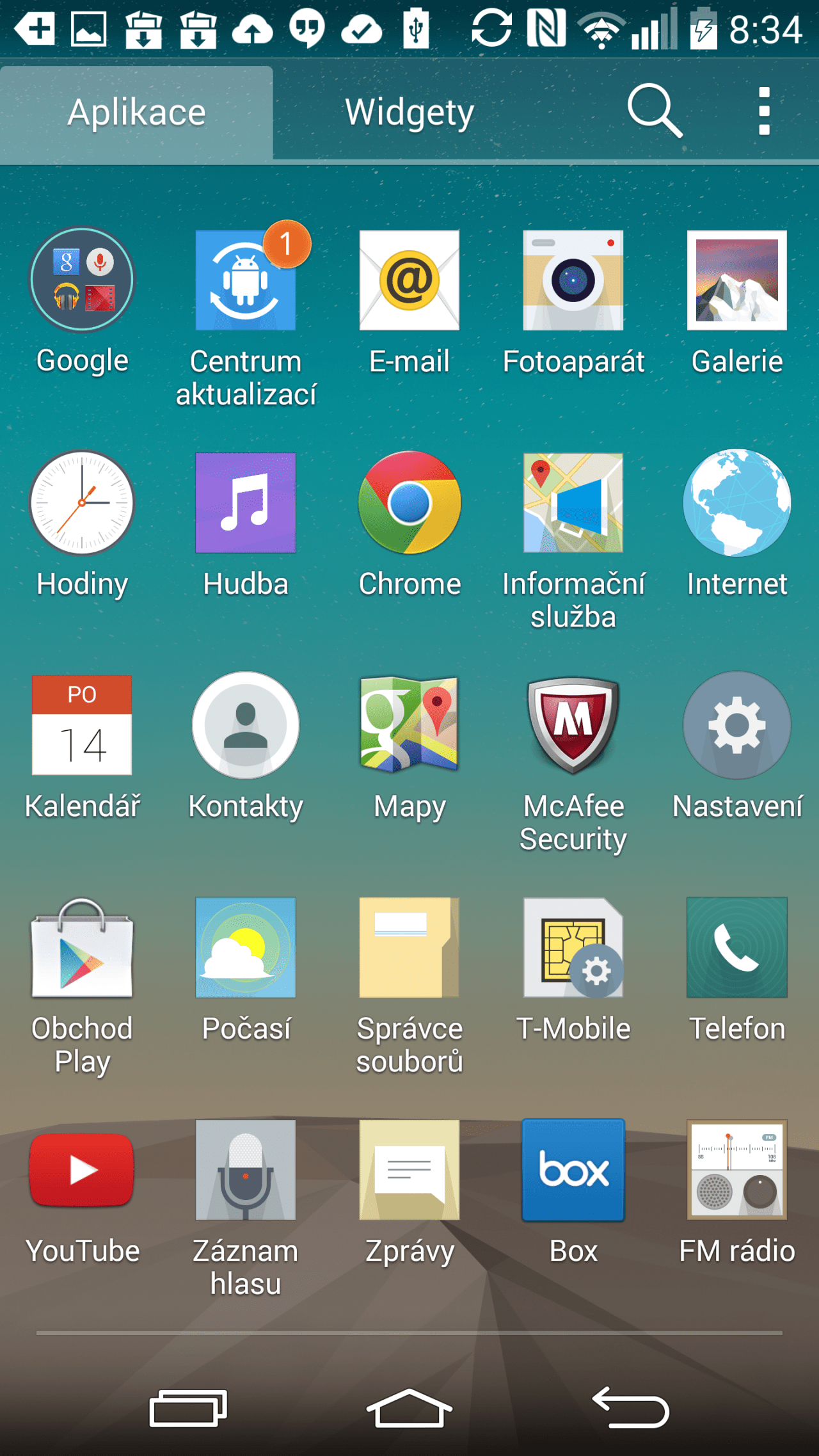Open the Kalendář app
This screenshot has width=819, height=1456.
click(82, 725)
